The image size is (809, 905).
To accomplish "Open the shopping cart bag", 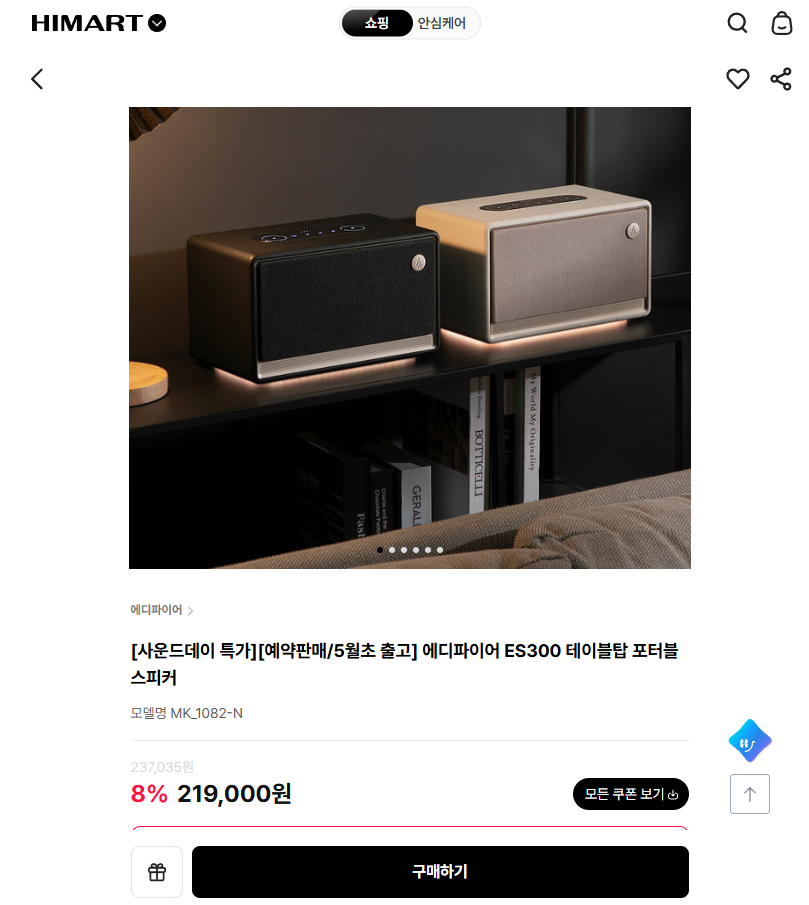I will [782, 23].
